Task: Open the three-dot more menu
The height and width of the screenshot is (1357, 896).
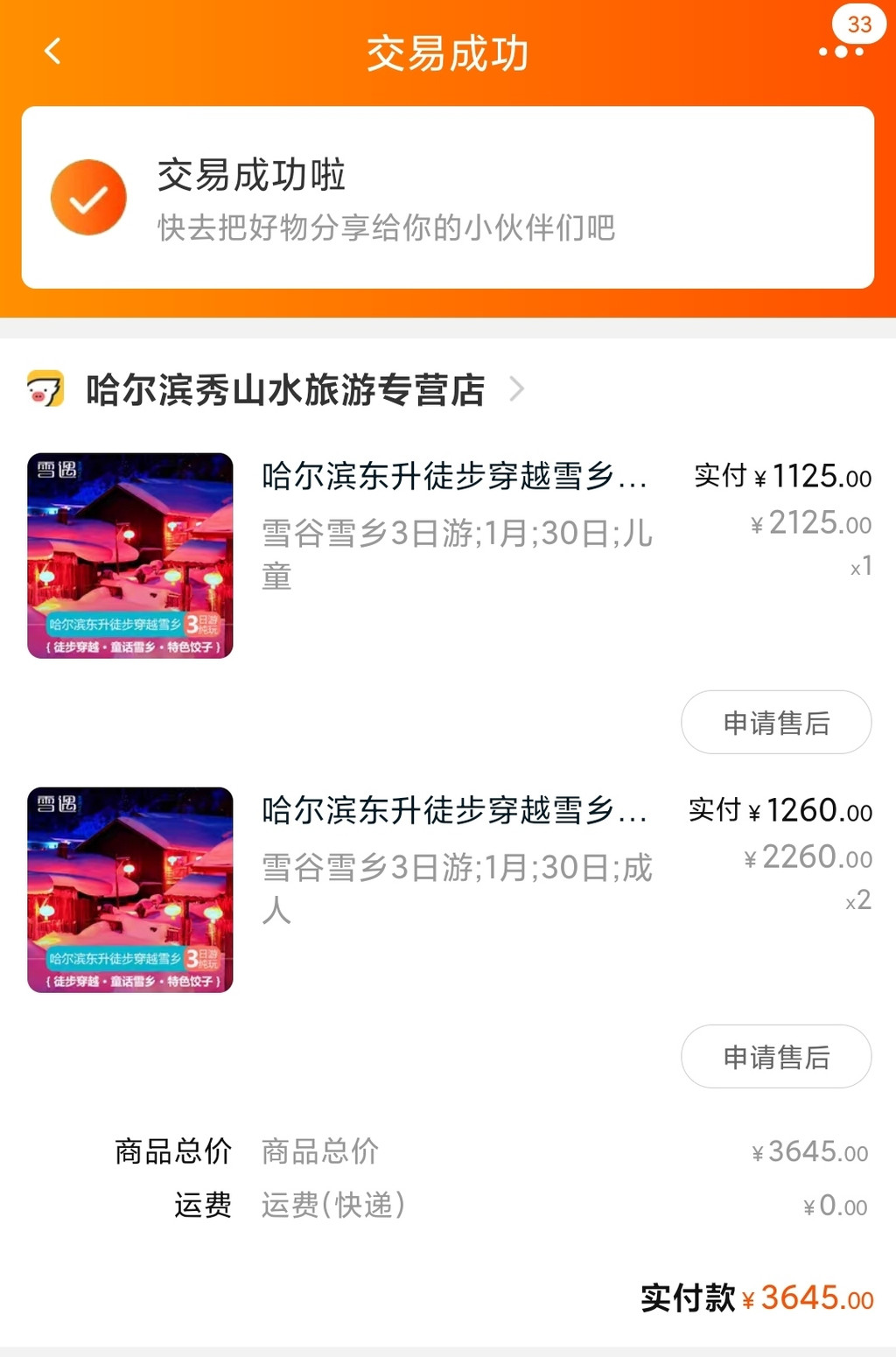Action: pos(840,52)
